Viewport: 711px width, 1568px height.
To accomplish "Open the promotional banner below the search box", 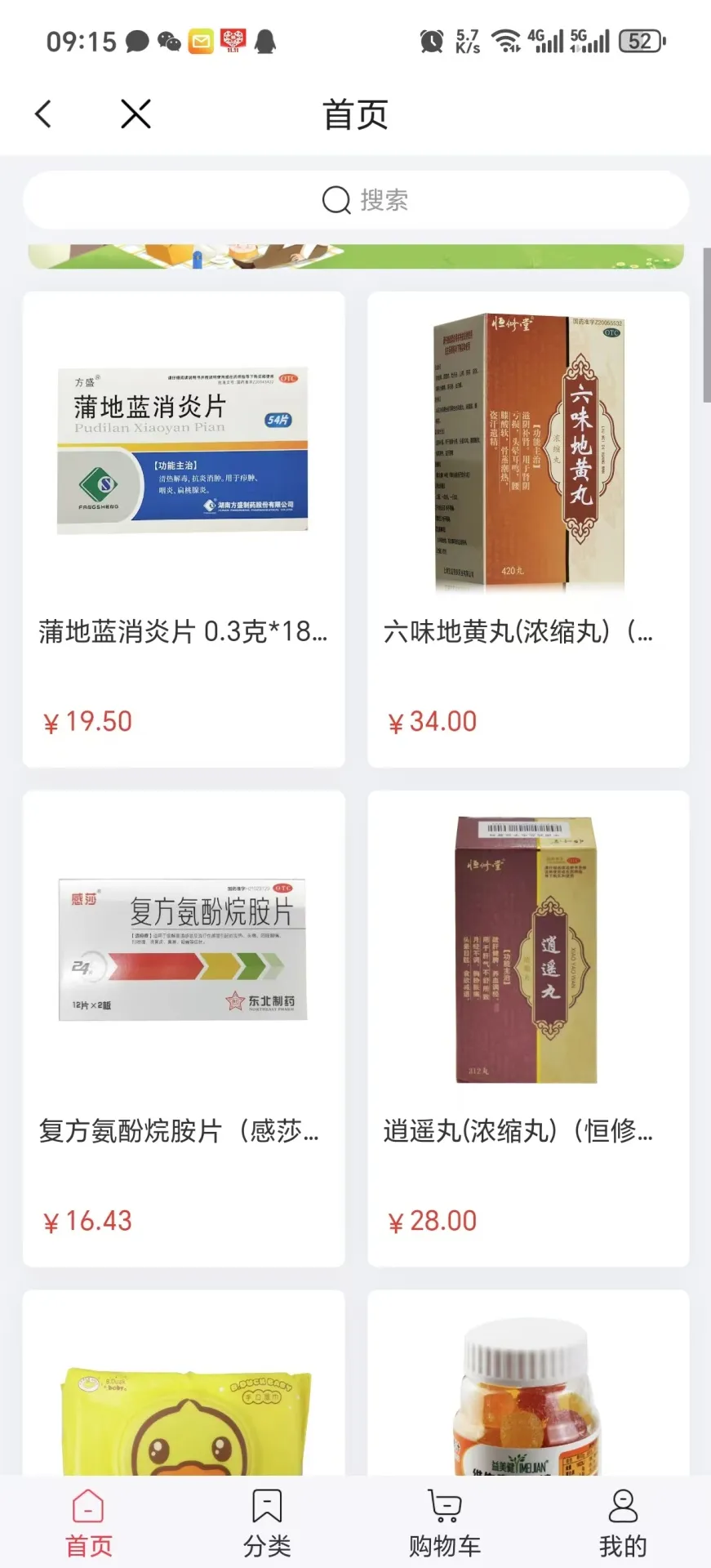I will [356, 257].
